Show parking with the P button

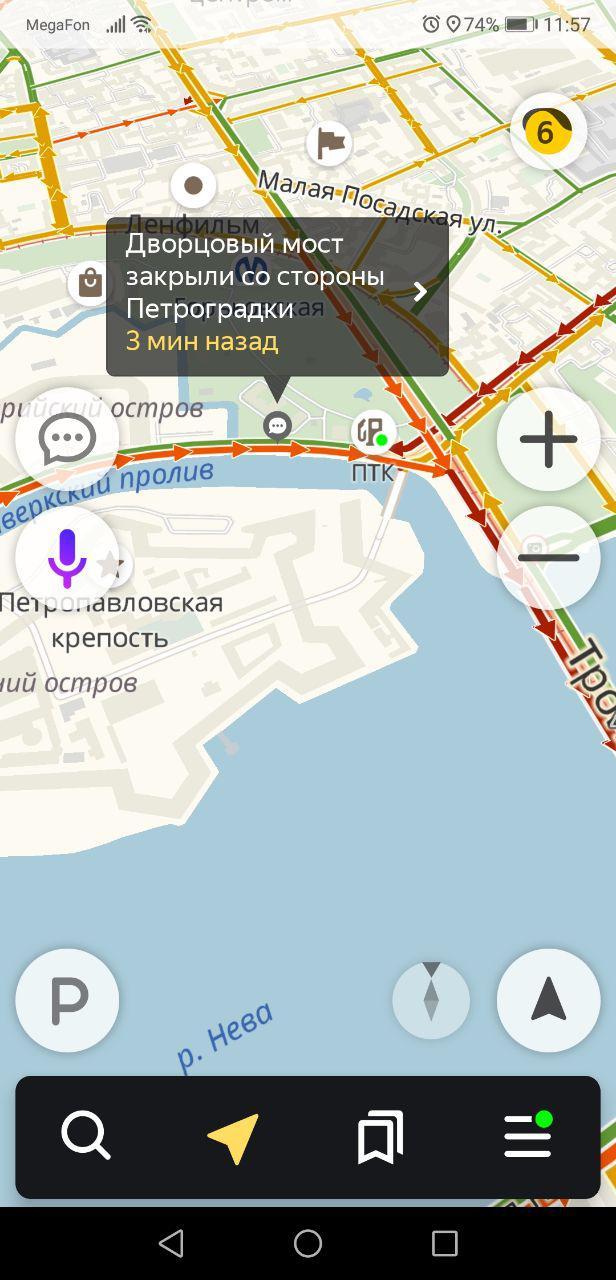click(x=67, y=999)
